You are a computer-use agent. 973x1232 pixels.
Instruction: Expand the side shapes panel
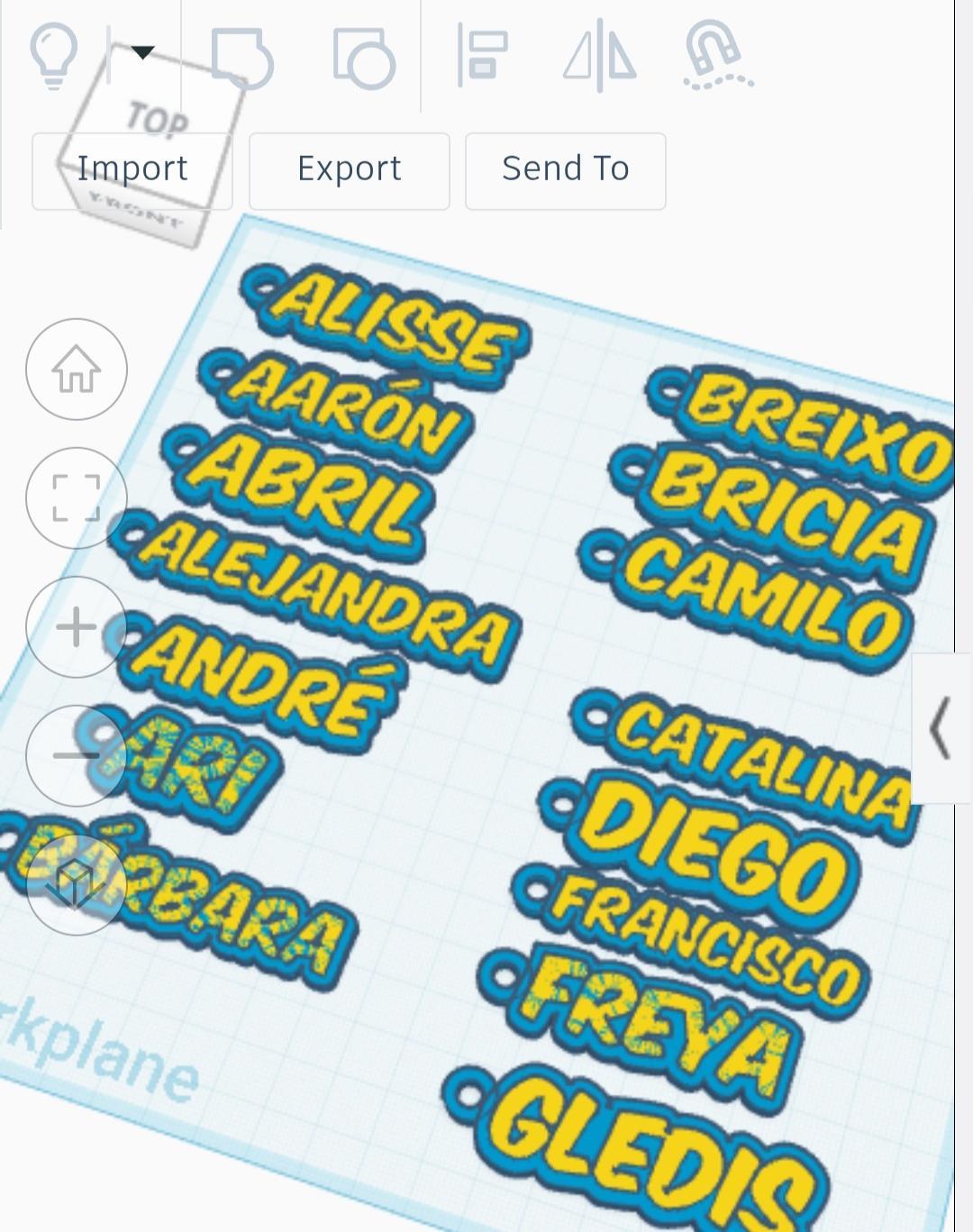[x=941, y=728]
